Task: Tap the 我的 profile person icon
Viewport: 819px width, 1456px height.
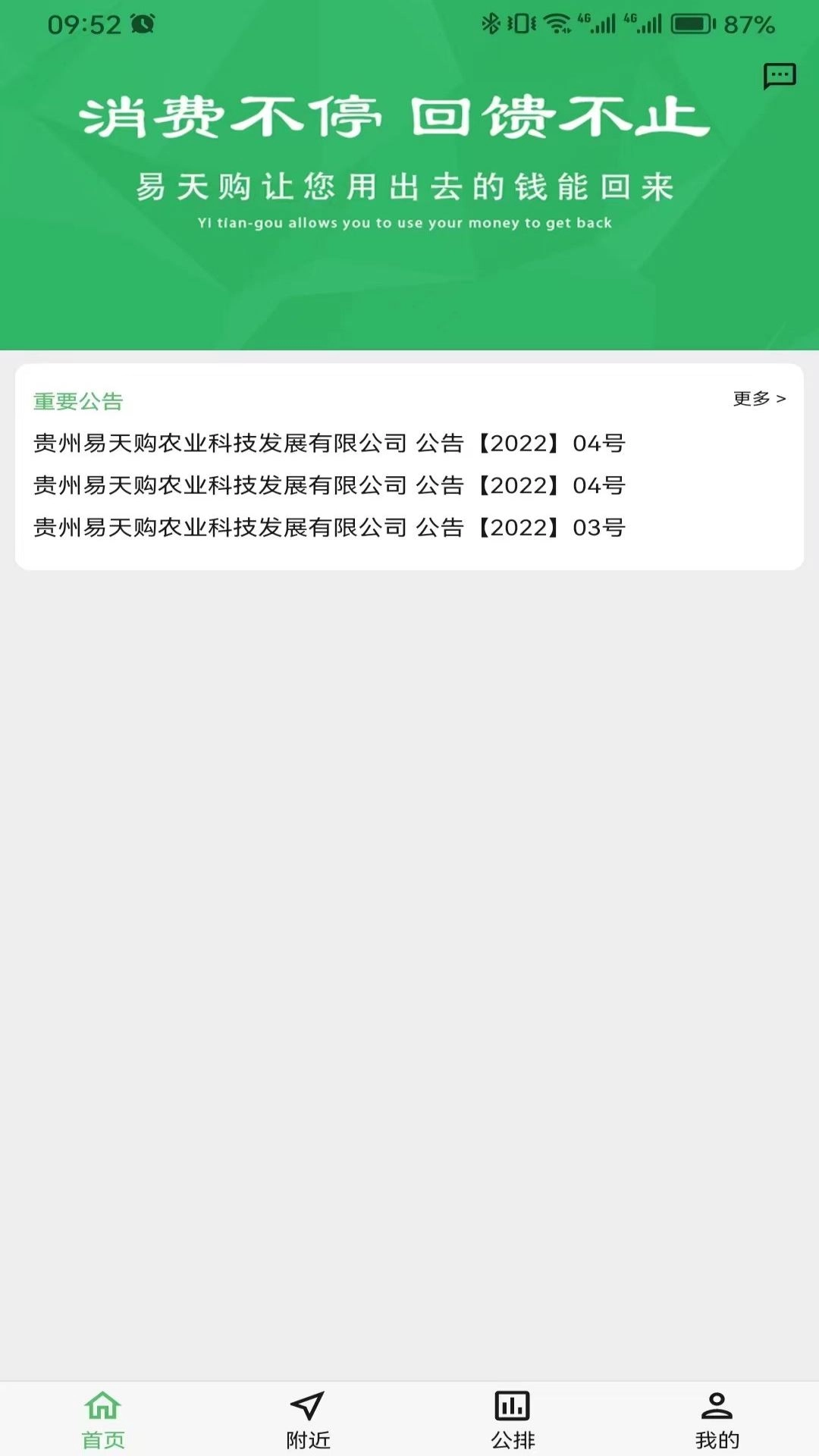Action: pos(716,1406)
